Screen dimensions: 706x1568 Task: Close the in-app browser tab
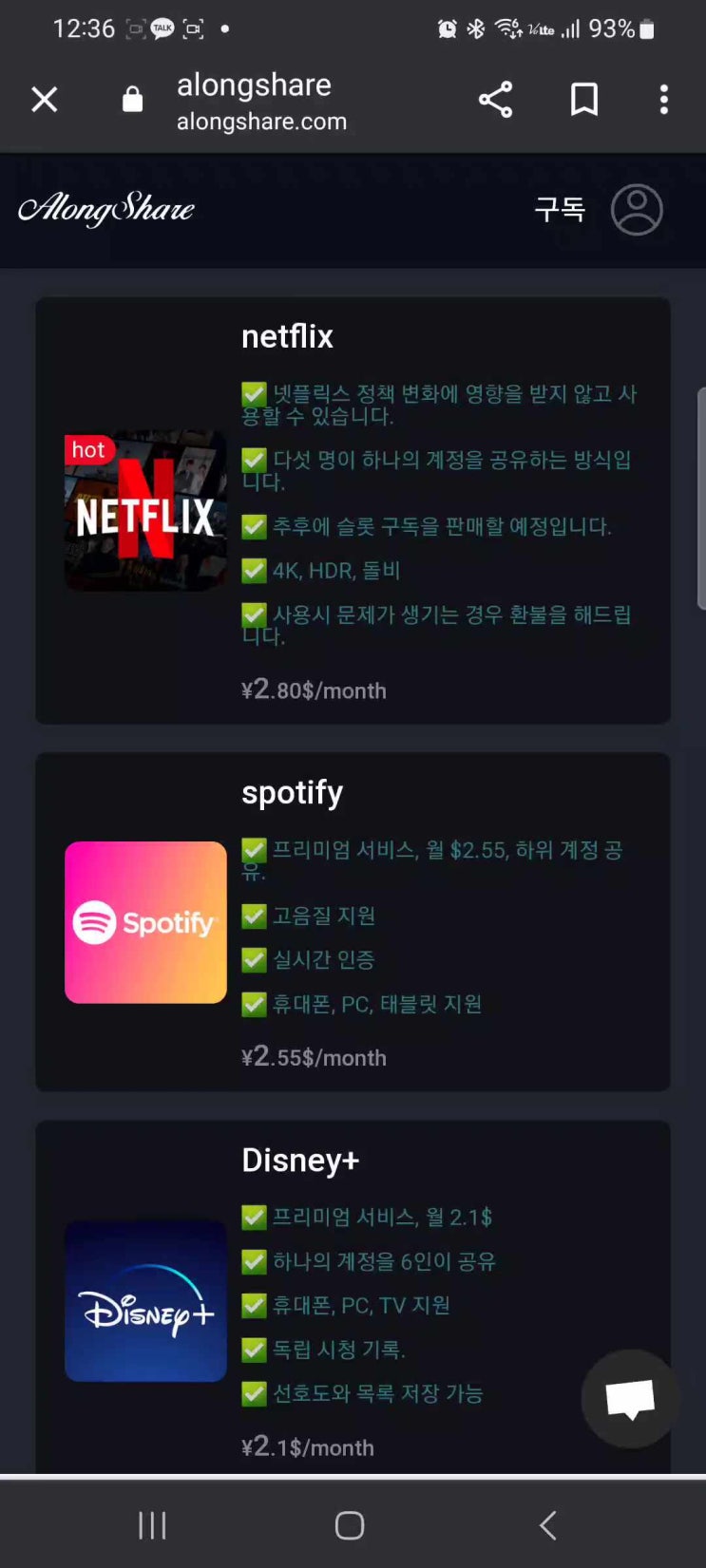pyautogui.click(x=44, y=100)
